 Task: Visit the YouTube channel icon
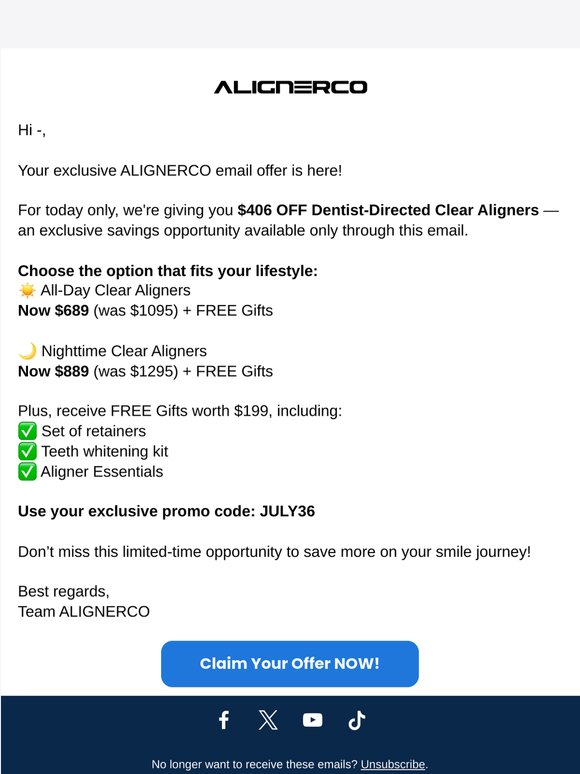click(x=312, y=720)
